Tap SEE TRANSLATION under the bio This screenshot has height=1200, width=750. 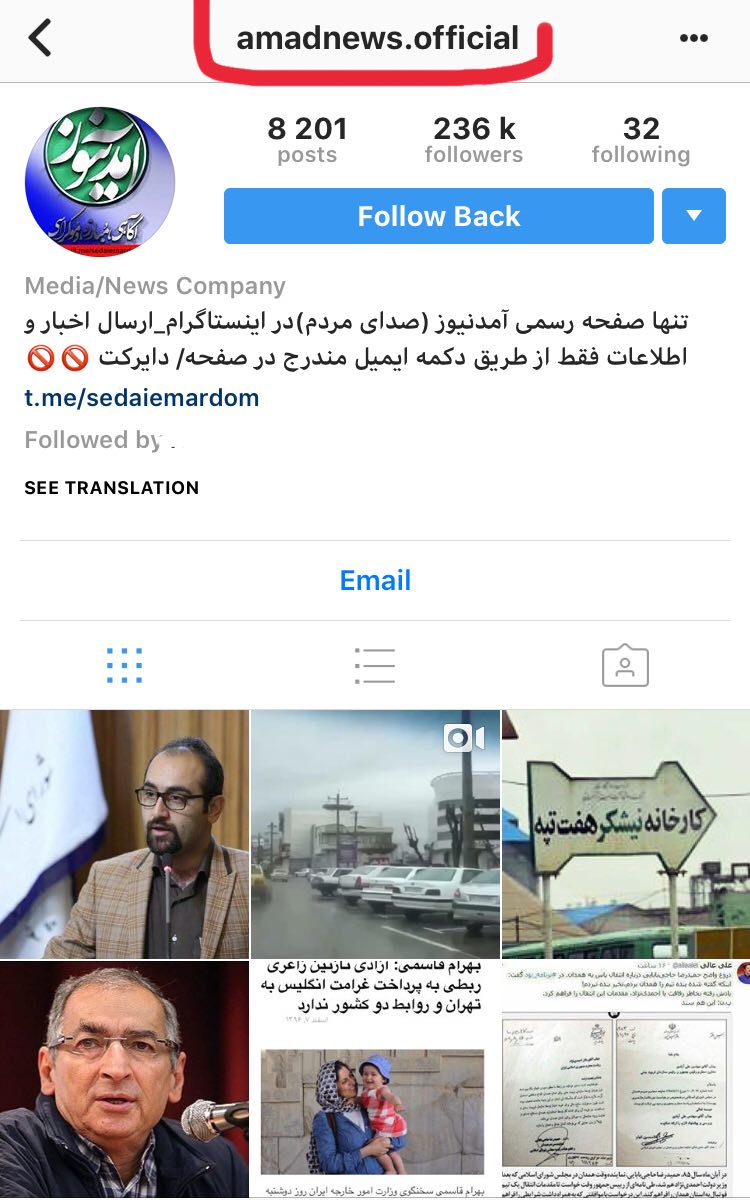point(112,488)
